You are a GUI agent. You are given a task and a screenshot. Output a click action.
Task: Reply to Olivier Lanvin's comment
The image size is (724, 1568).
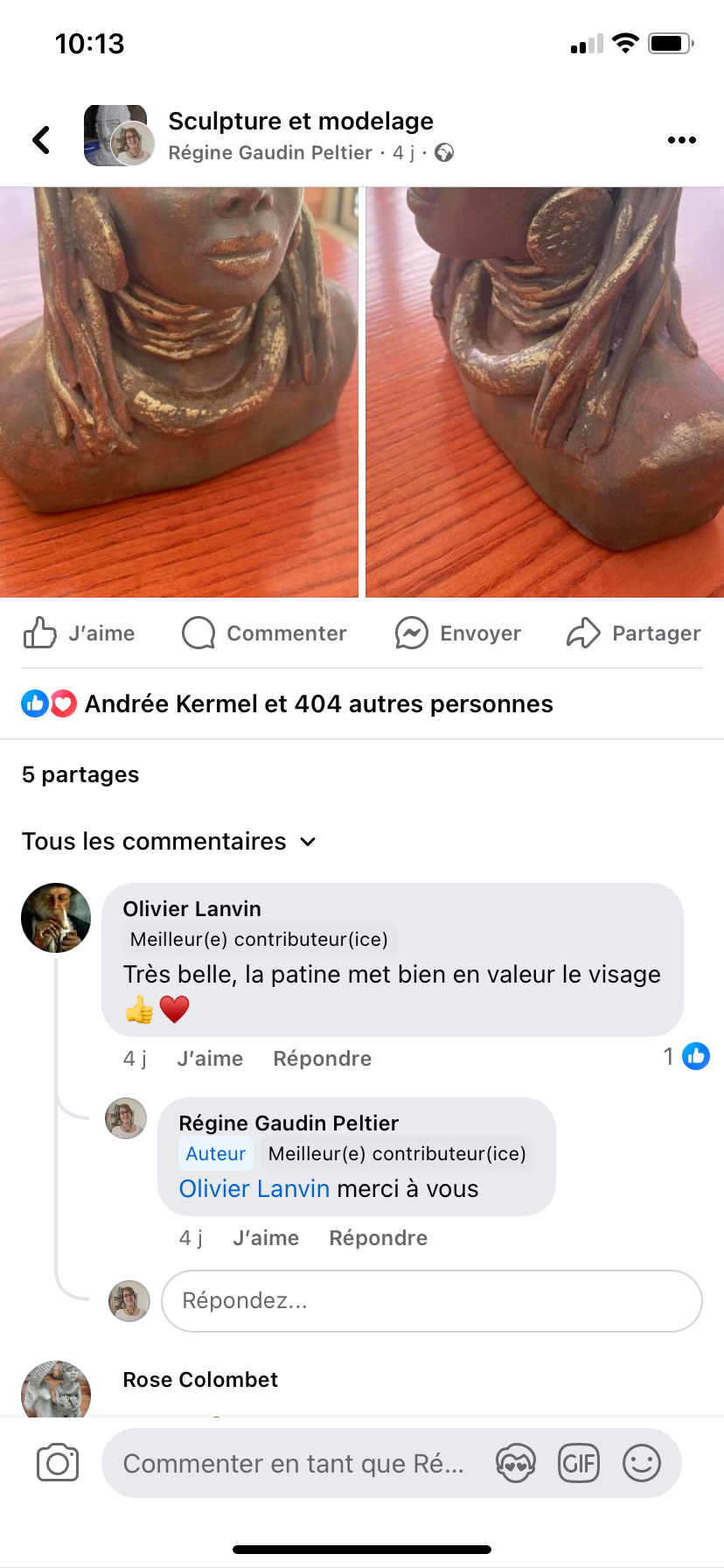(x=322, y=1059)
